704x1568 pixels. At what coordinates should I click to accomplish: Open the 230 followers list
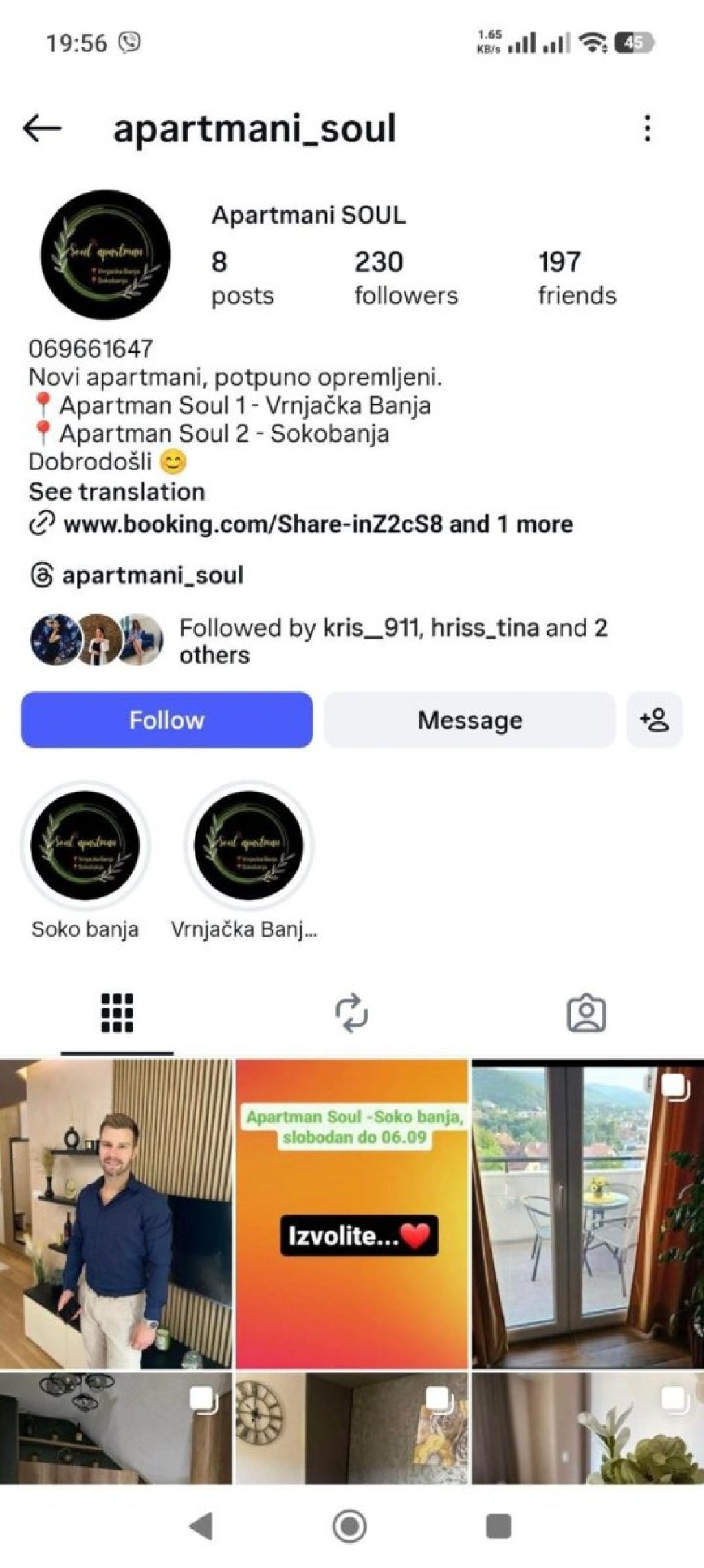coord(405,277)
